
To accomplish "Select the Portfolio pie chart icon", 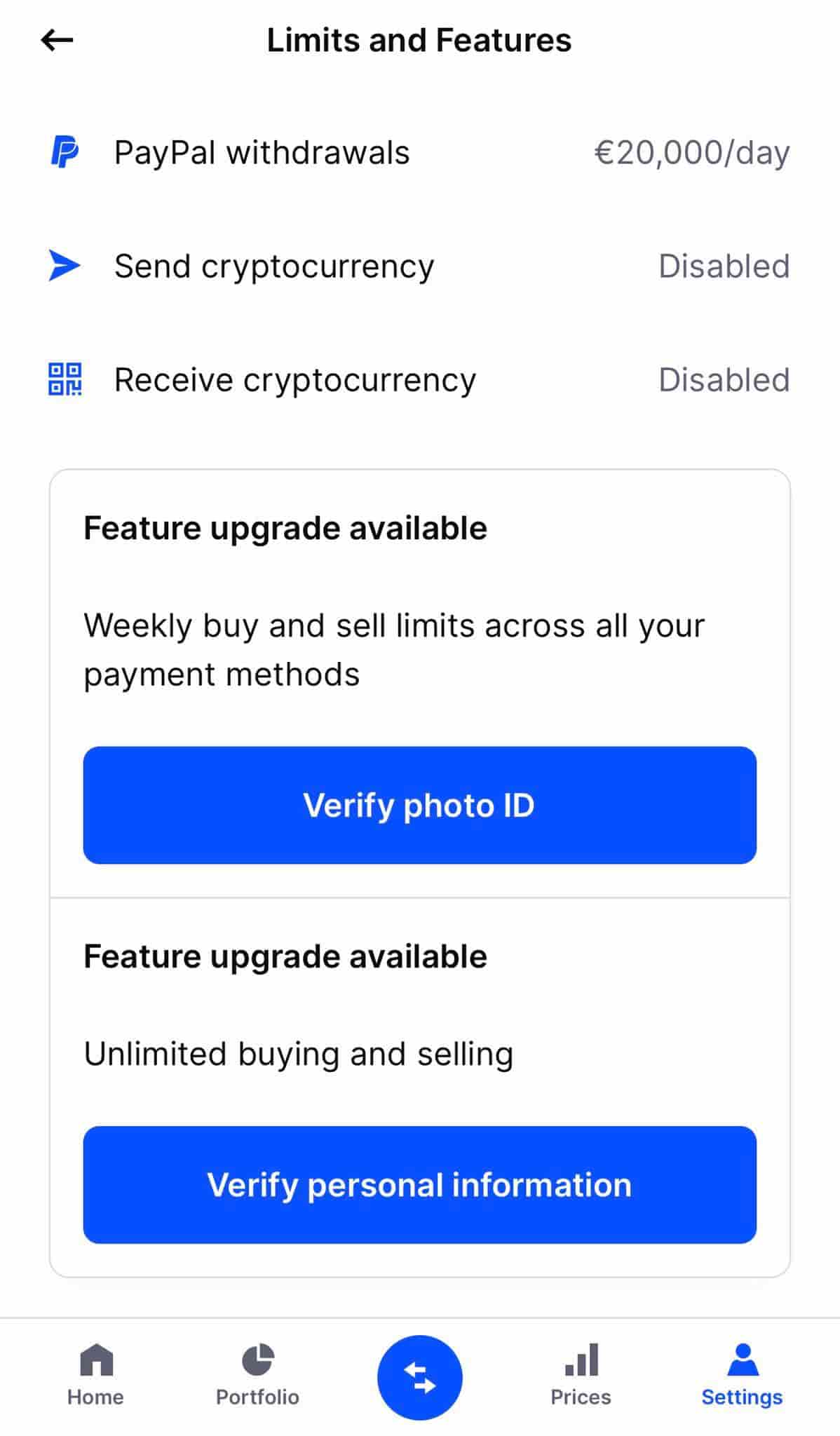I will click(x=257, y=1359).
